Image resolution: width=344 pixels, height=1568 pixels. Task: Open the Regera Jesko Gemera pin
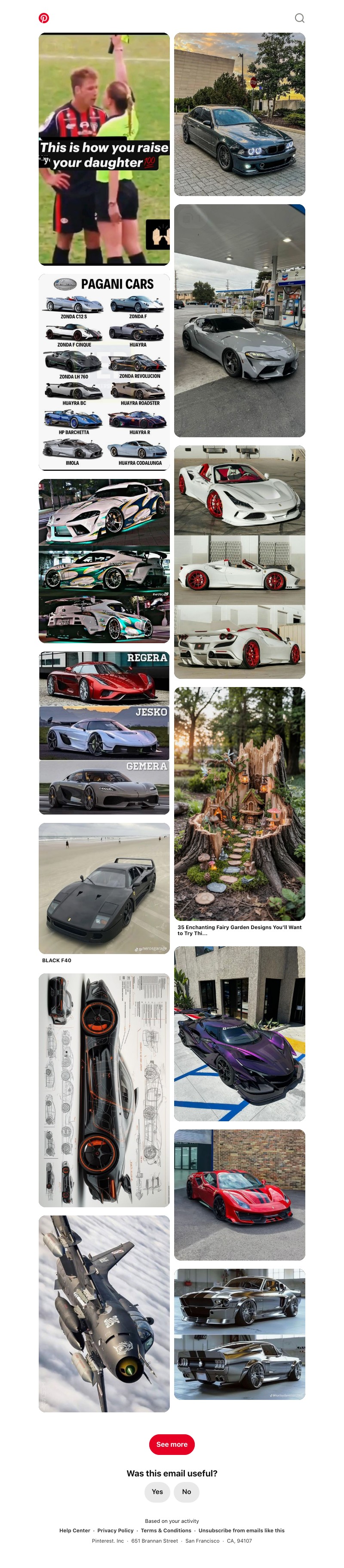(x=104, y=733)
